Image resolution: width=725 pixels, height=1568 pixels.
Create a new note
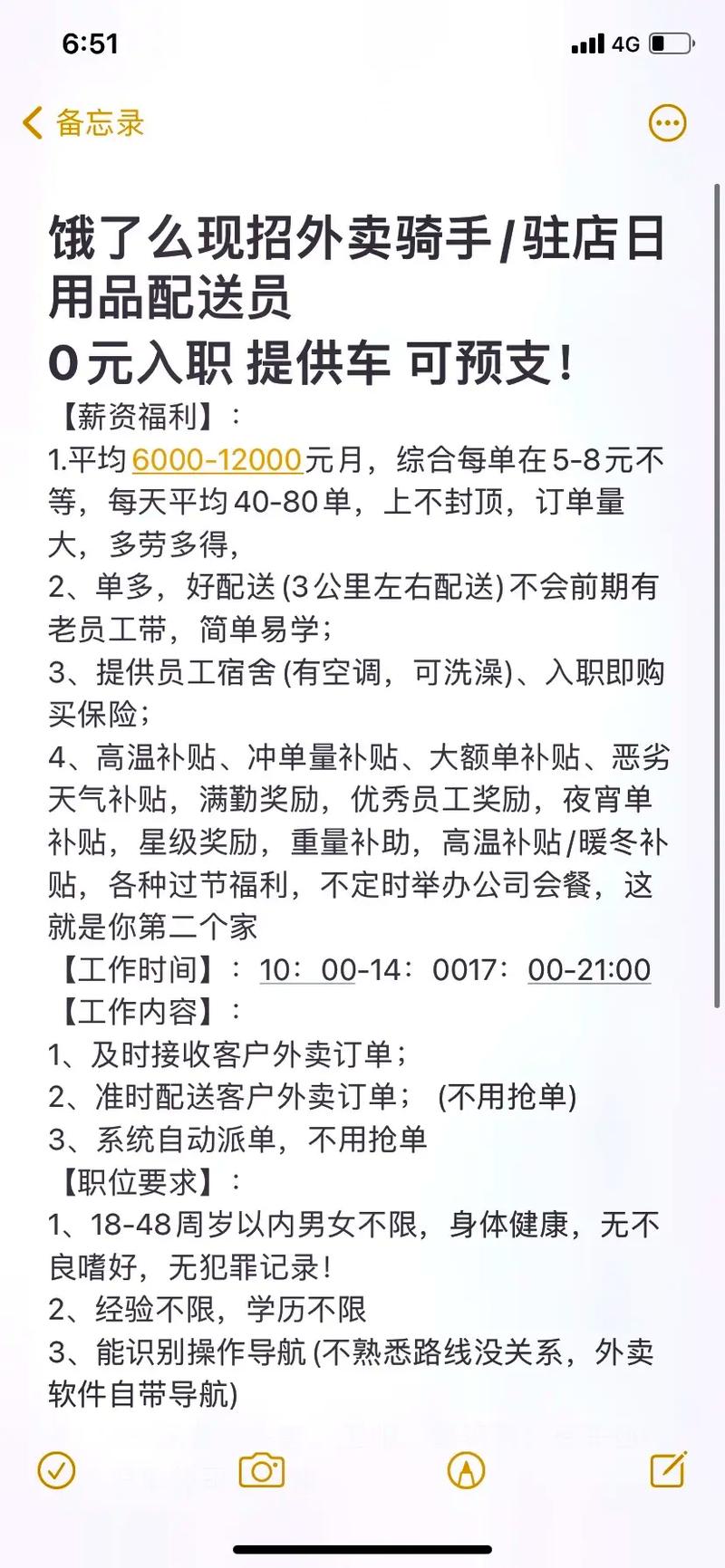[x=669, y=1469]
